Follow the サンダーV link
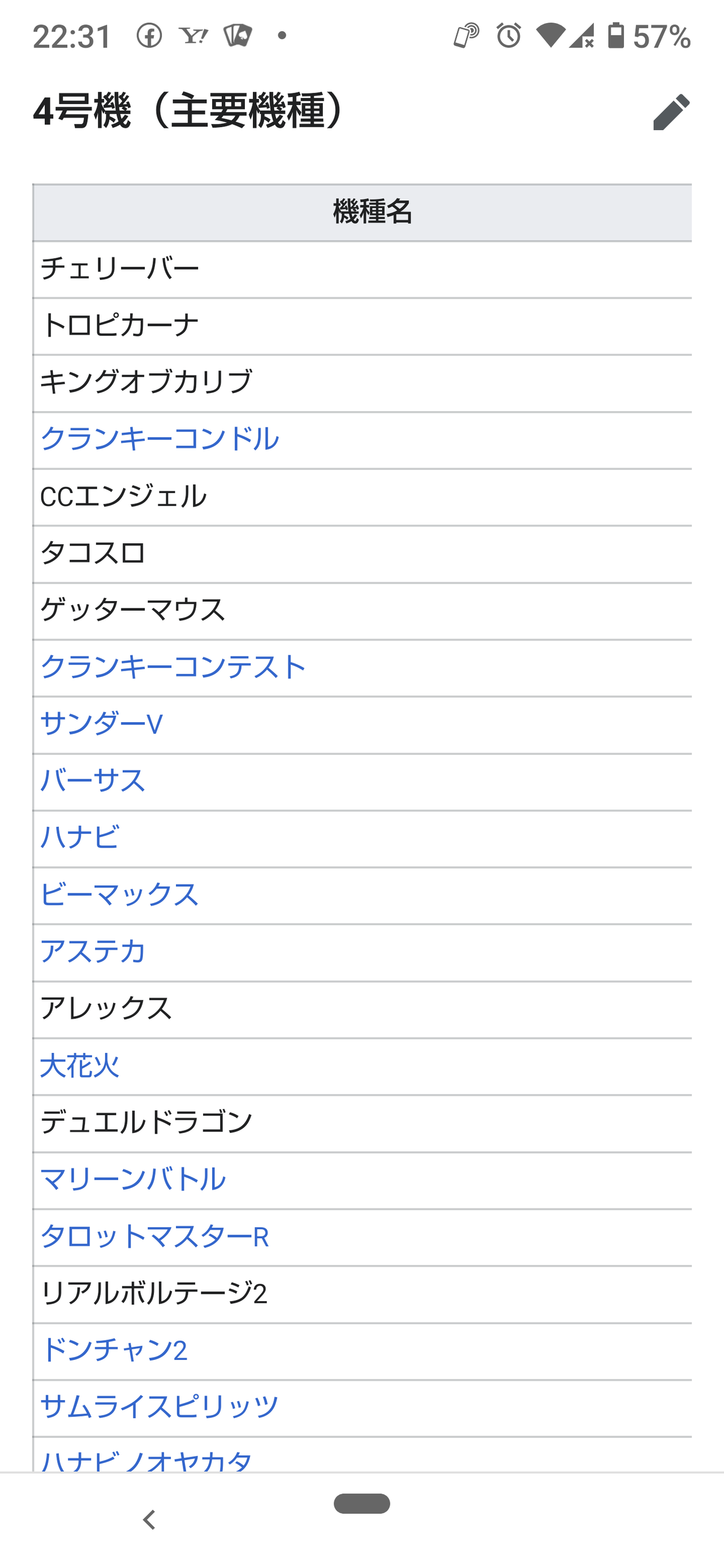This screenshot has width=724, height=1568. 102,724
